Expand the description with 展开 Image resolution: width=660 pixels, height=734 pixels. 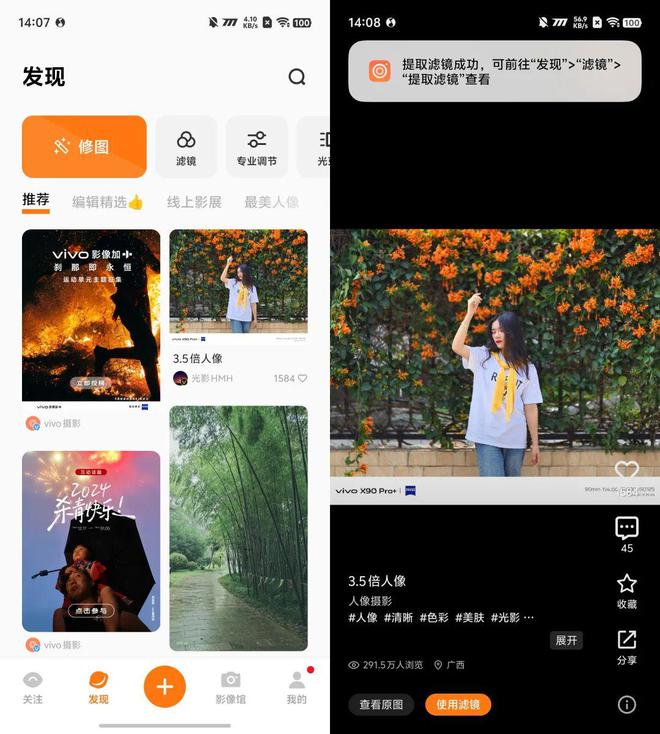coord(566,640)
